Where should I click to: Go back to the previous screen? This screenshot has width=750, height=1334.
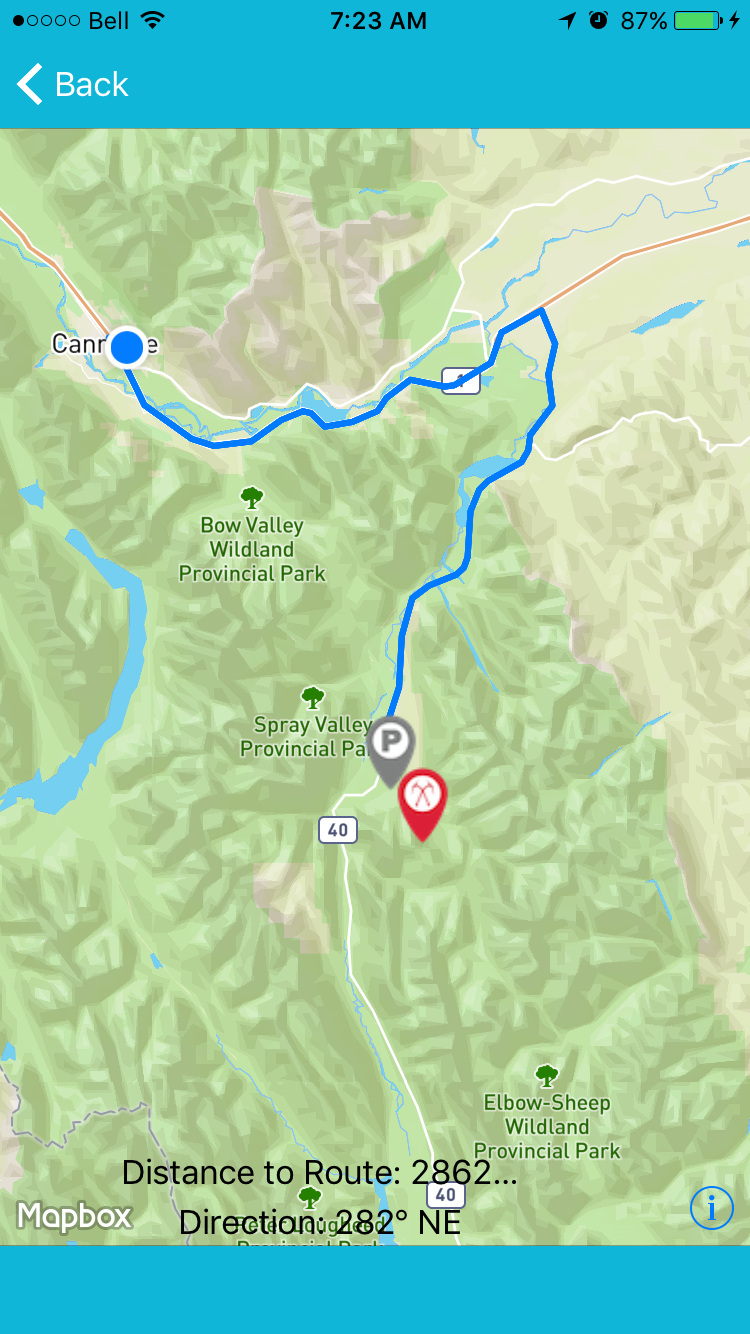72,84
